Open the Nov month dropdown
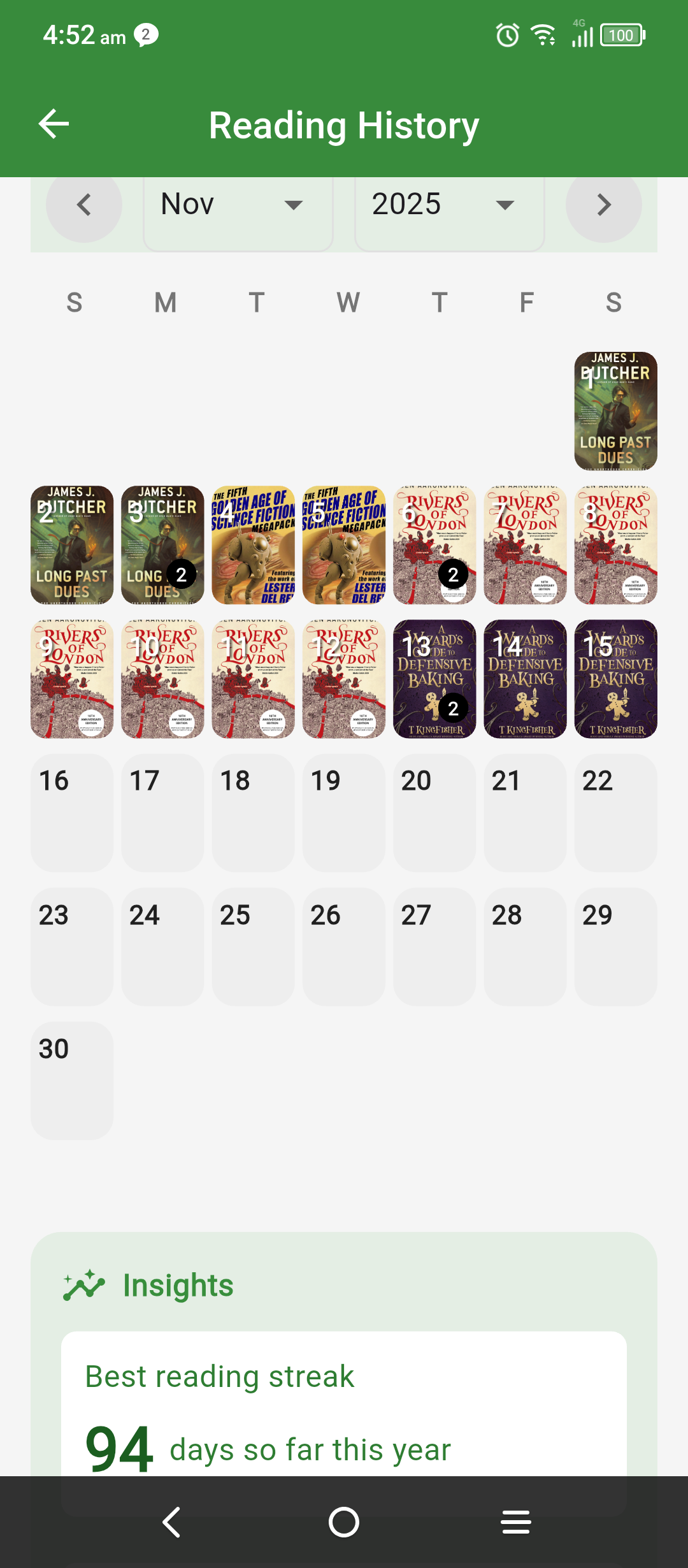 coord(238,205)
